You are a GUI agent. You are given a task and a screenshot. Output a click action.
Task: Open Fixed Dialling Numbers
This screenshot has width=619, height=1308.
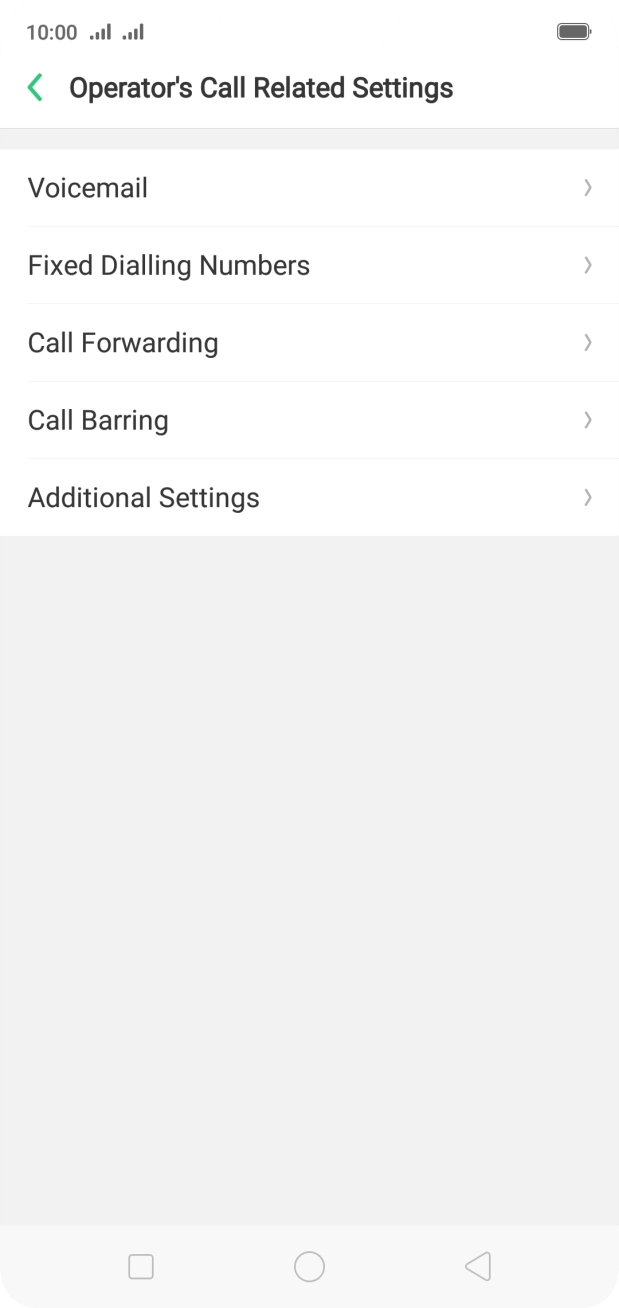click(x=309, y=265)
